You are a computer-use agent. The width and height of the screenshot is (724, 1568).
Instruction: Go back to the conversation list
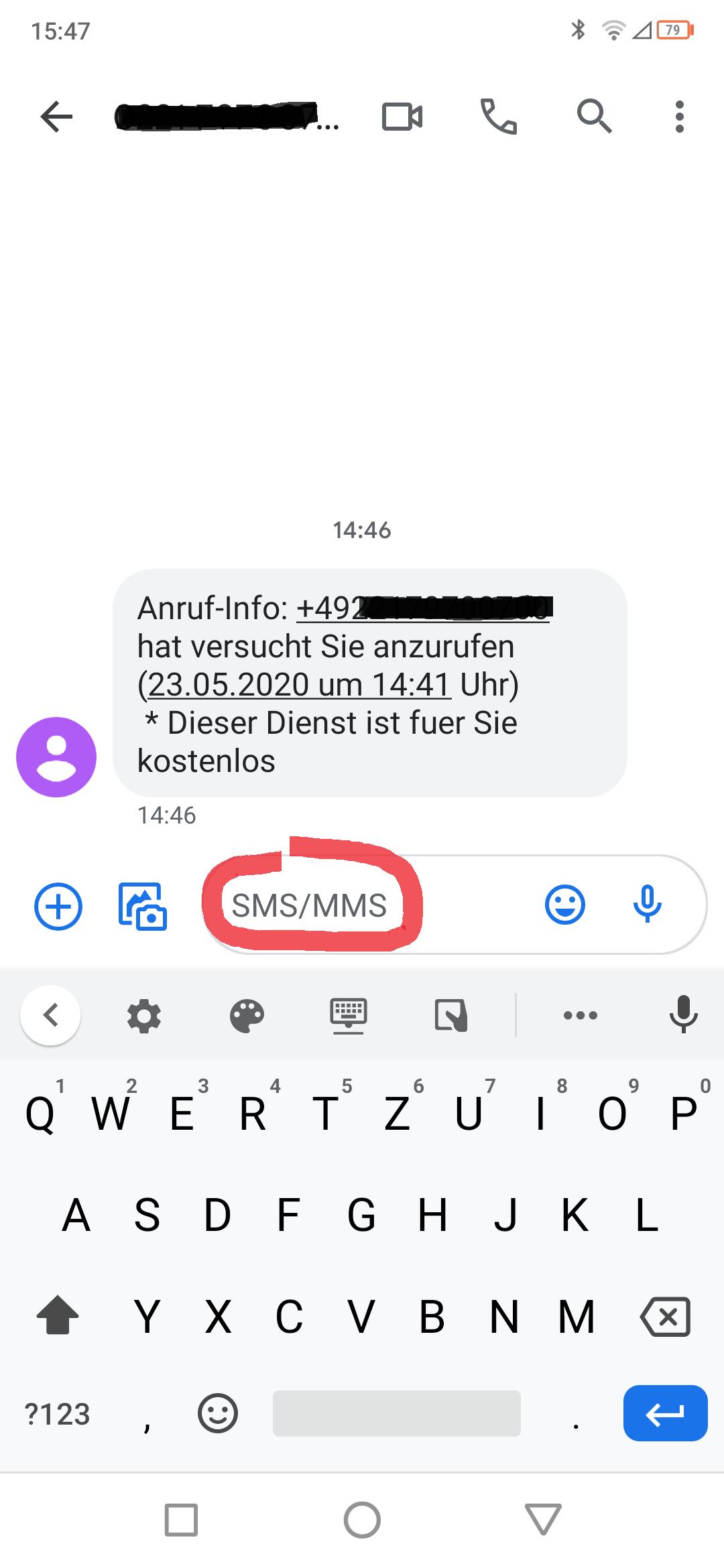(56, 117)
